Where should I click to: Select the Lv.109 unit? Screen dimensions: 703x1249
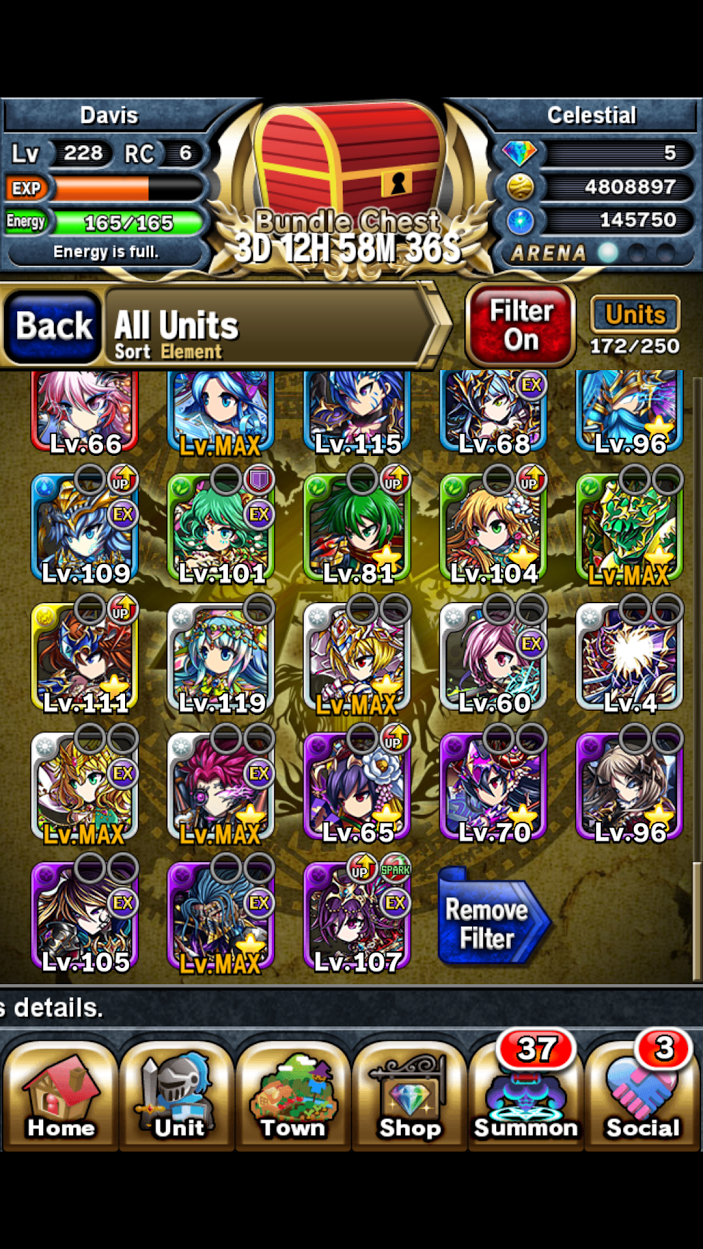pyautogui.click(x=85, y=526)
